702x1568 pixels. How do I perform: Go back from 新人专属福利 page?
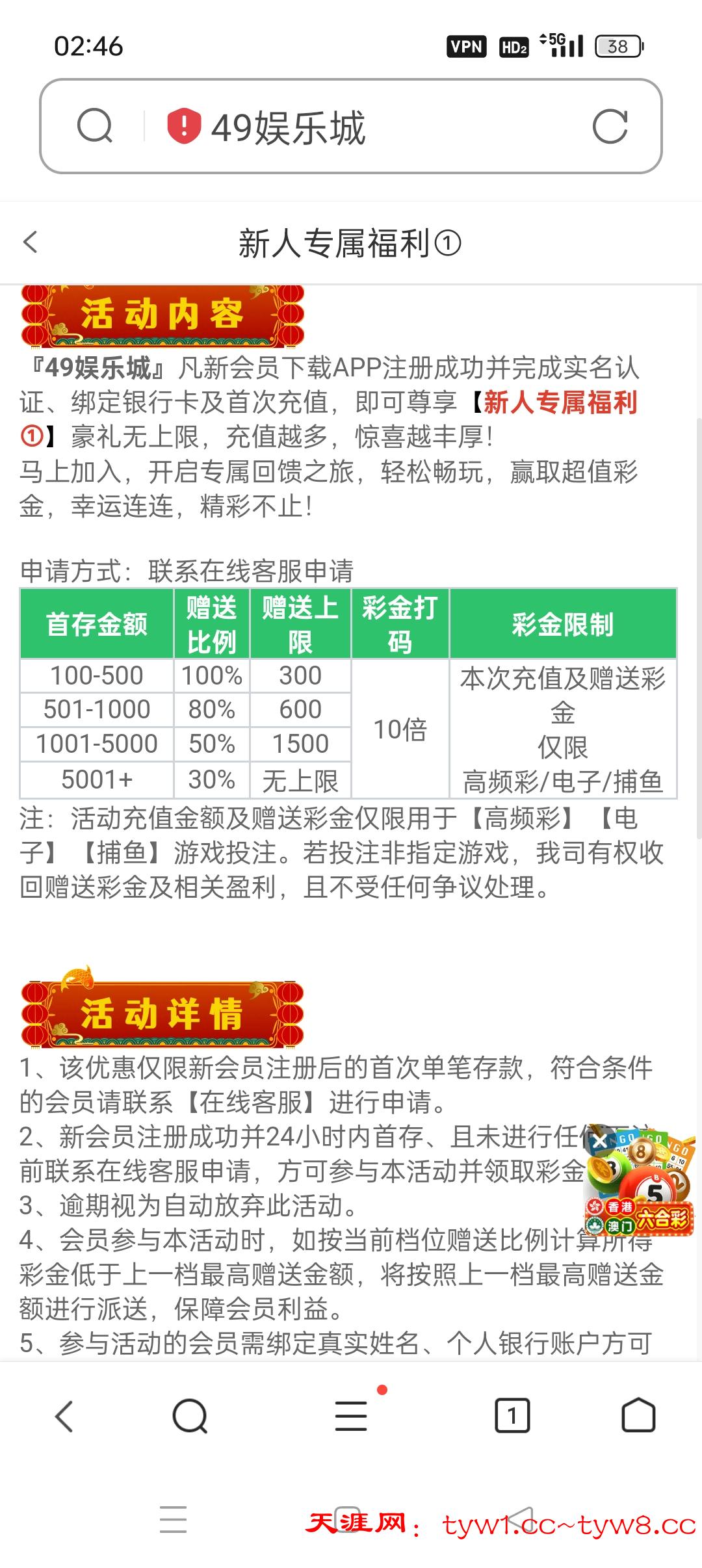pyautogui.click(x=31, y=242)
